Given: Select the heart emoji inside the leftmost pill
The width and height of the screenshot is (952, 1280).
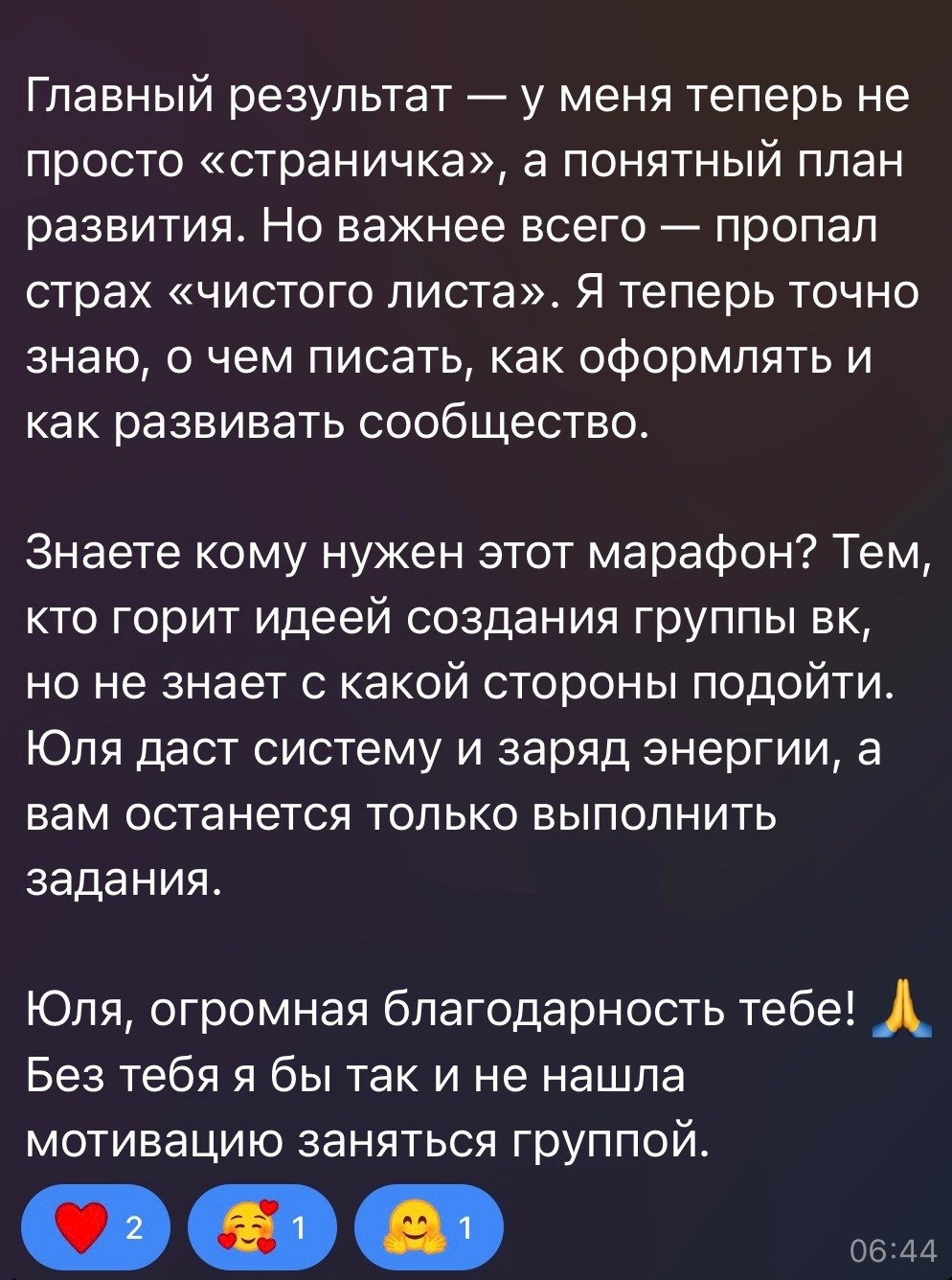Looking at the screenshot, I should tap(81, 1226).
